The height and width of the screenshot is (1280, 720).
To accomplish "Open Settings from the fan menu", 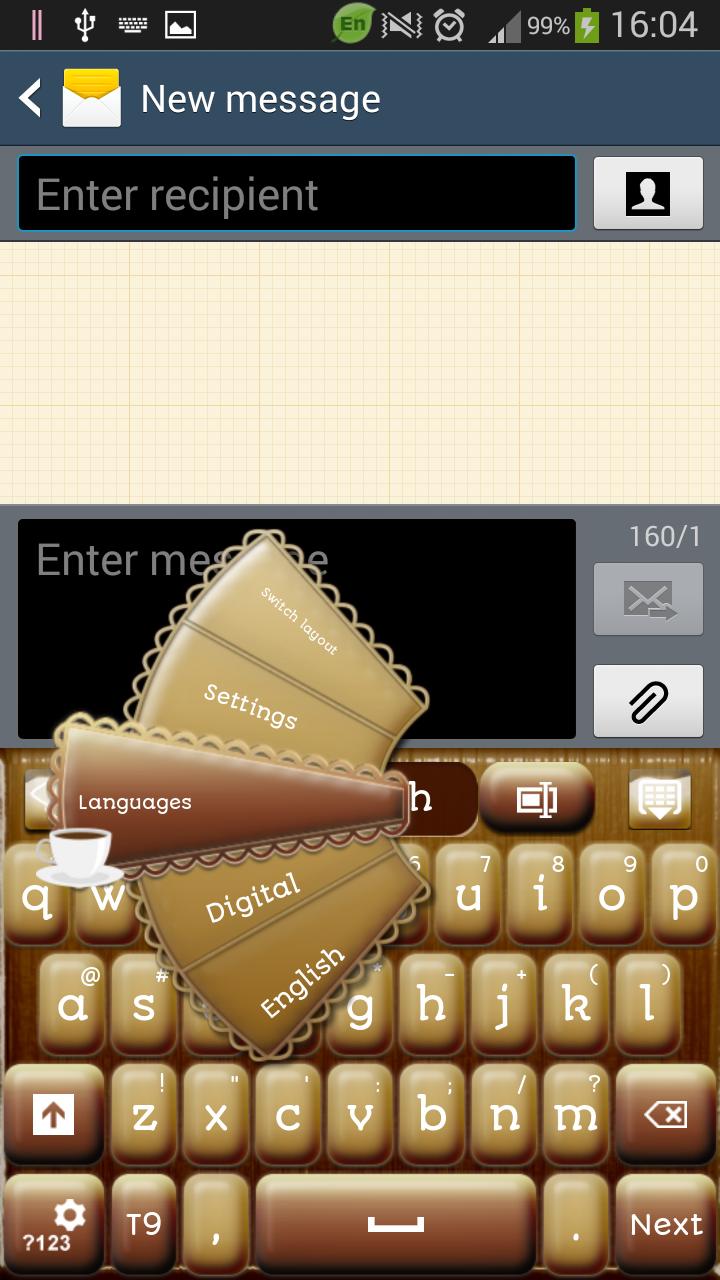I will coord(252,705).
